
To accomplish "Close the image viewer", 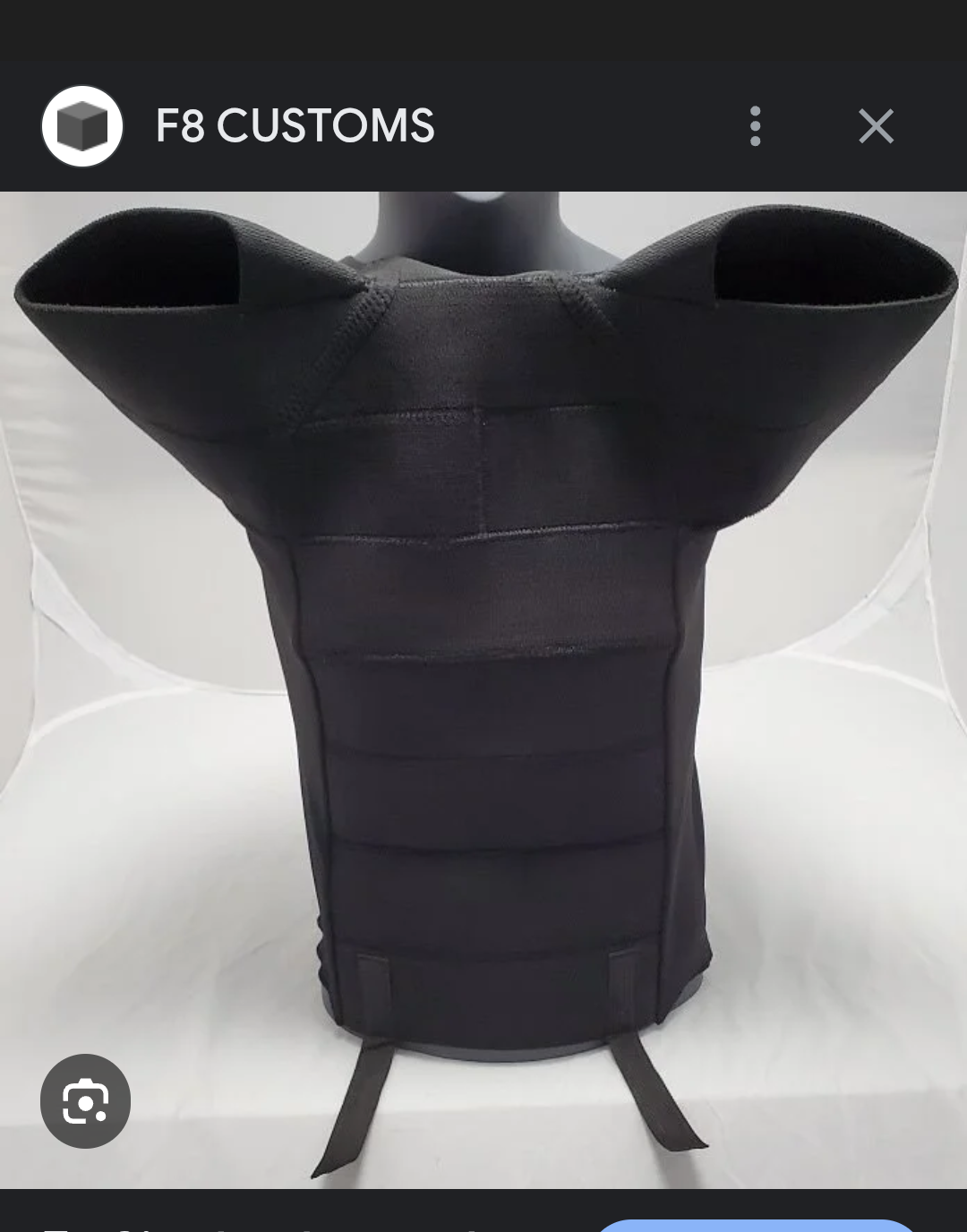I will tap(876, 126).
